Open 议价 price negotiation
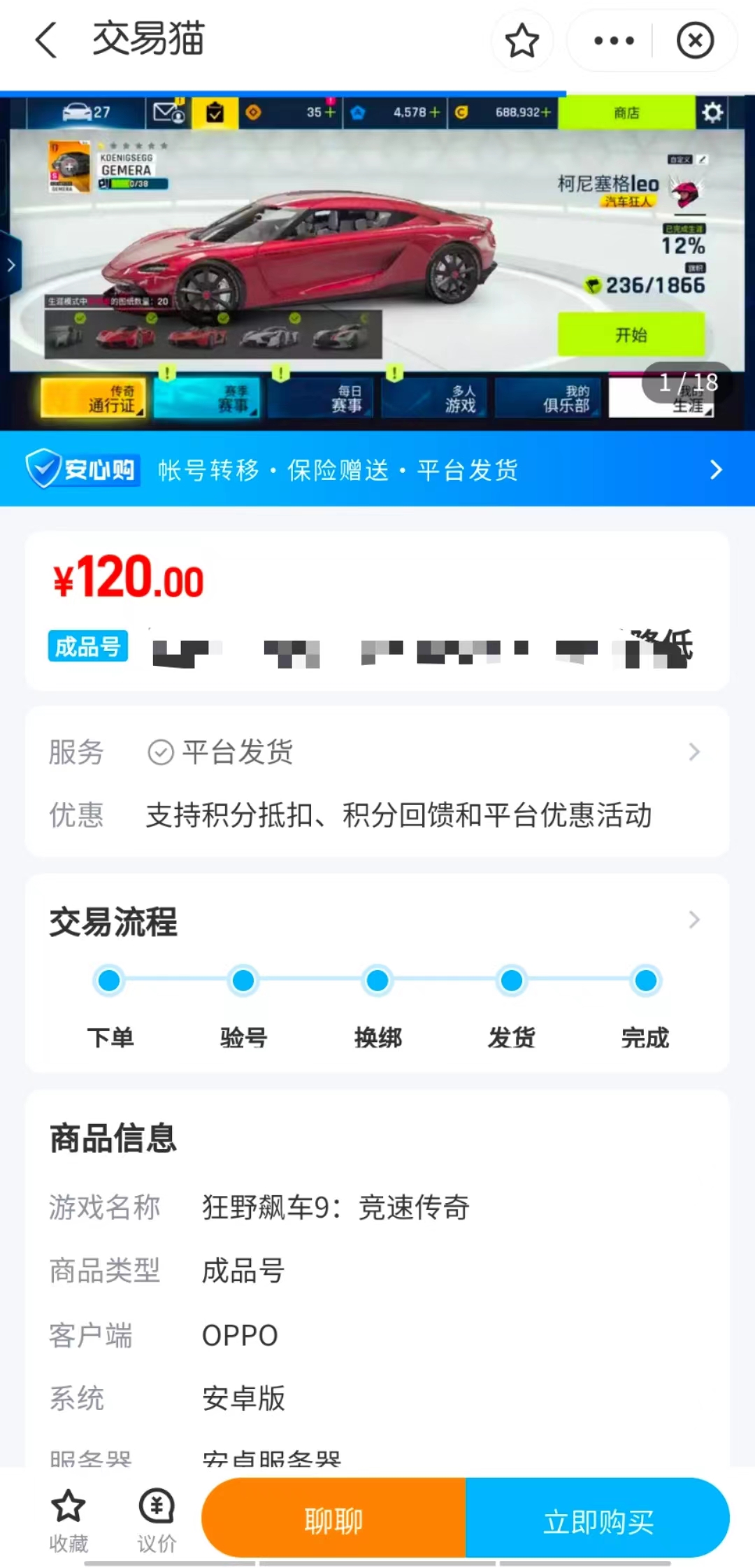This screenshot has width=755, height=1568. pos(157,1519)
